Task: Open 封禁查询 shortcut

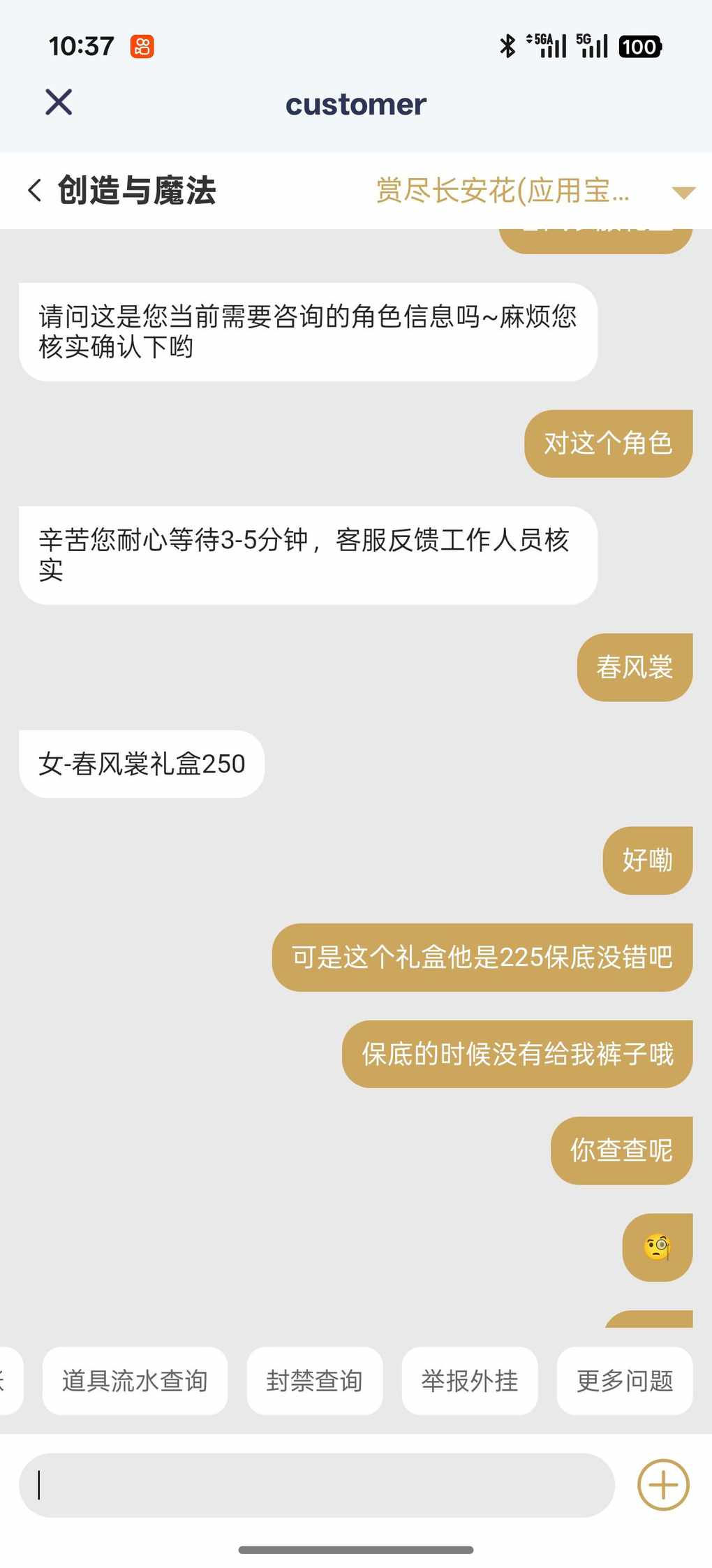Action: click(x=314, y=1381)
